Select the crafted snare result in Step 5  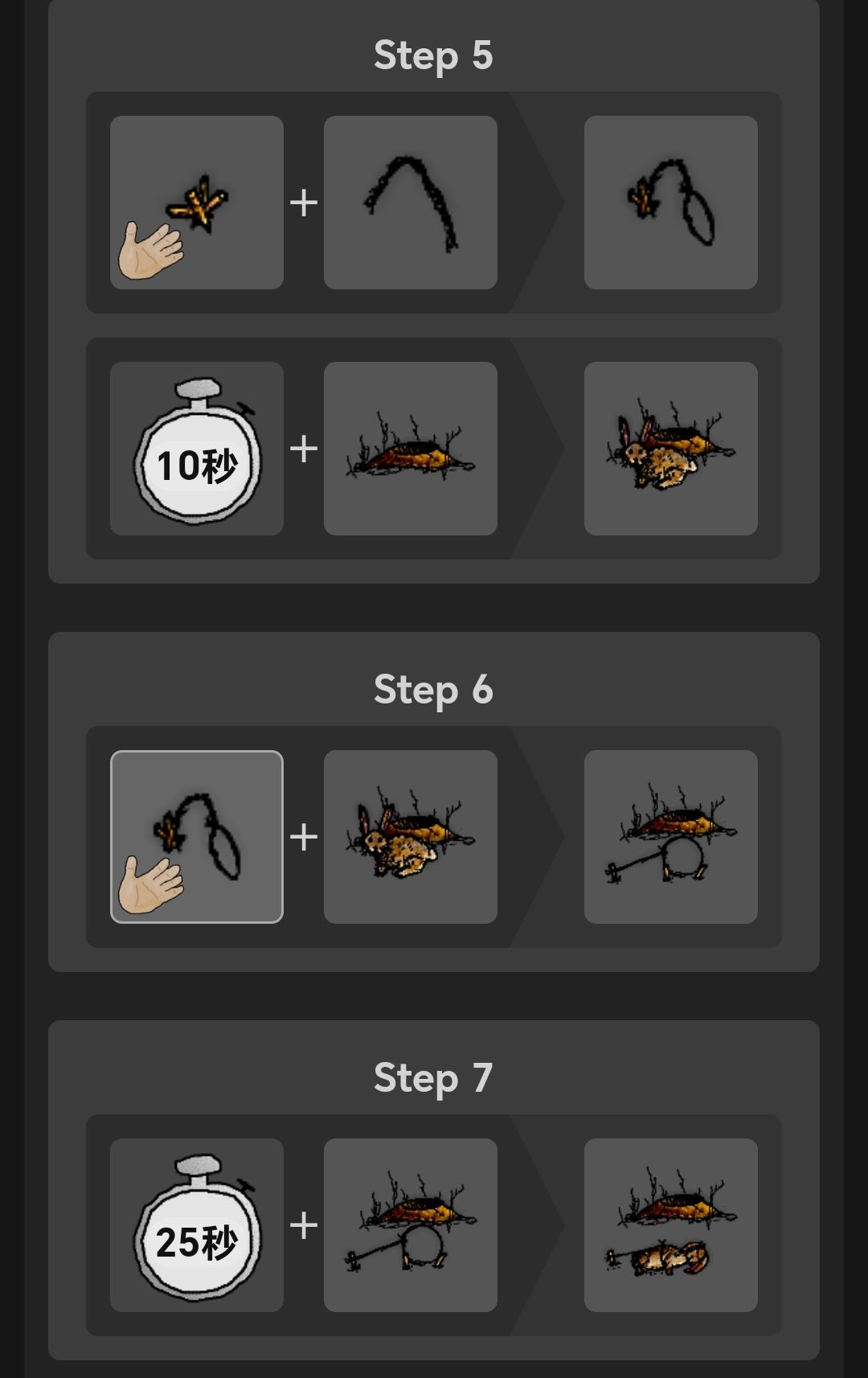(x=671, y=203)
